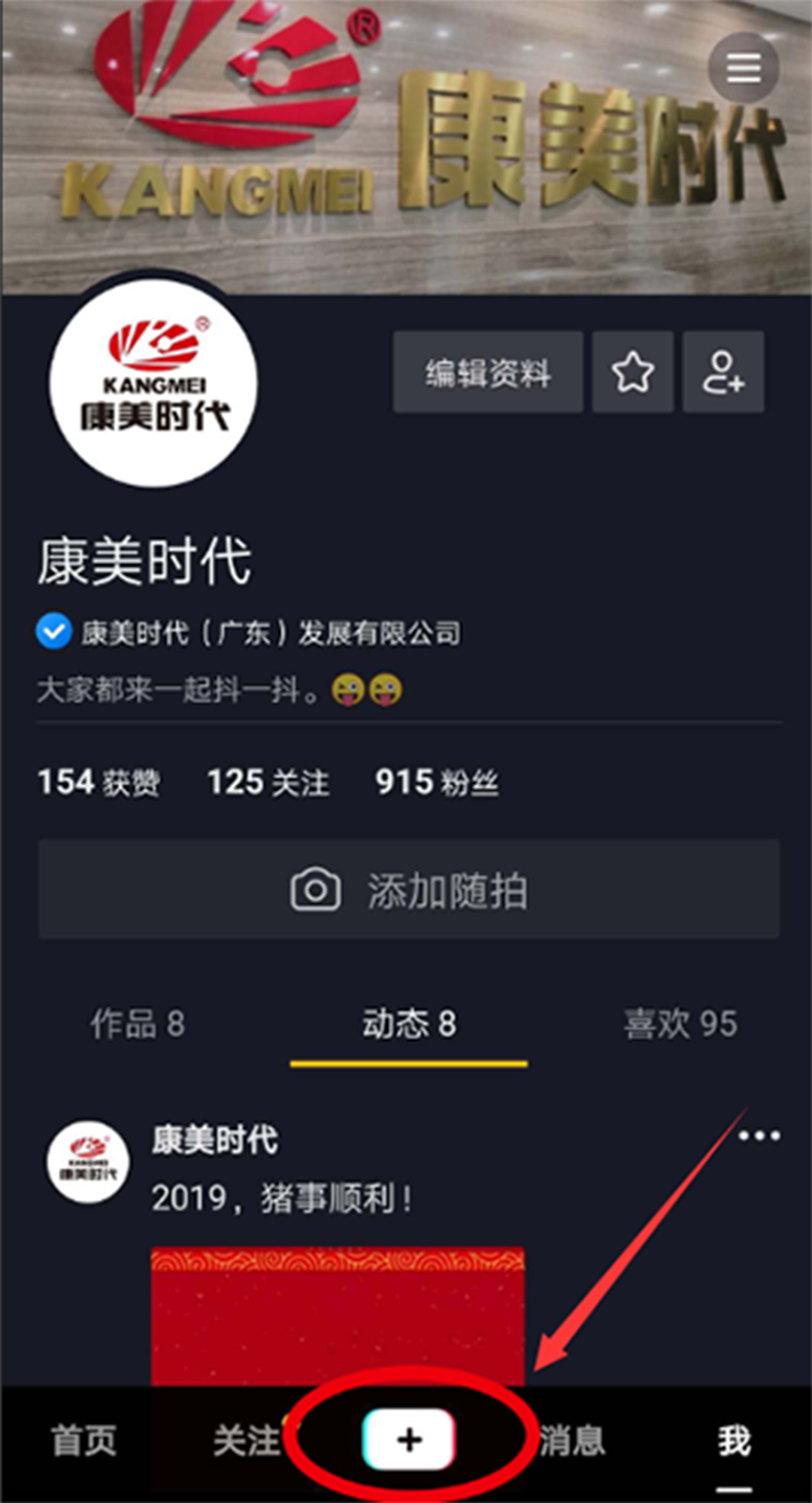Tap the plus button to create a video
The image size is (812, 1503).
[409, 1439]
